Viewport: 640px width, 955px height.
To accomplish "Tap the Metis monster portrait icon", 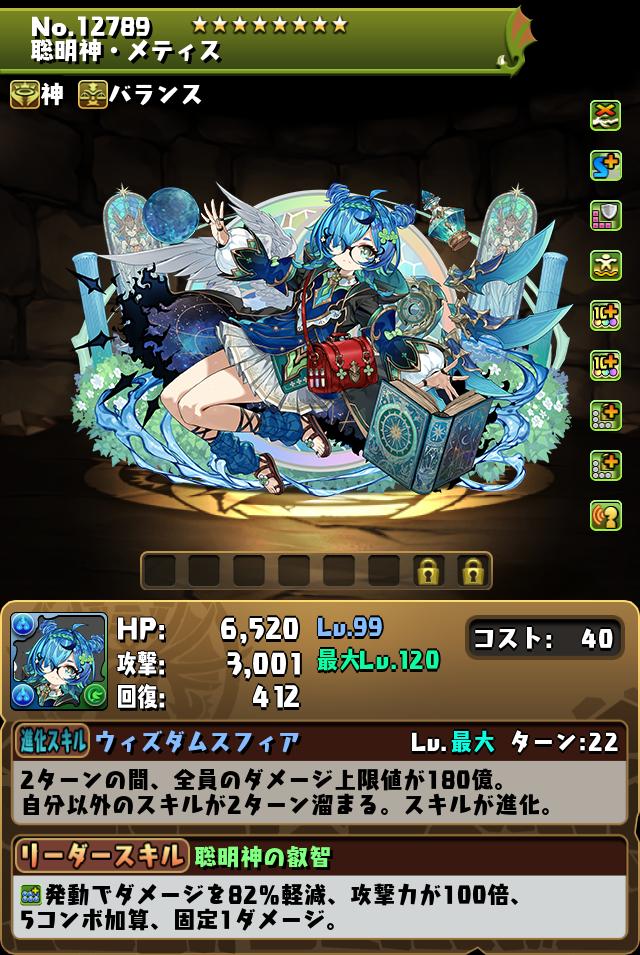I will pyautogui.click(x=59, y=661).
